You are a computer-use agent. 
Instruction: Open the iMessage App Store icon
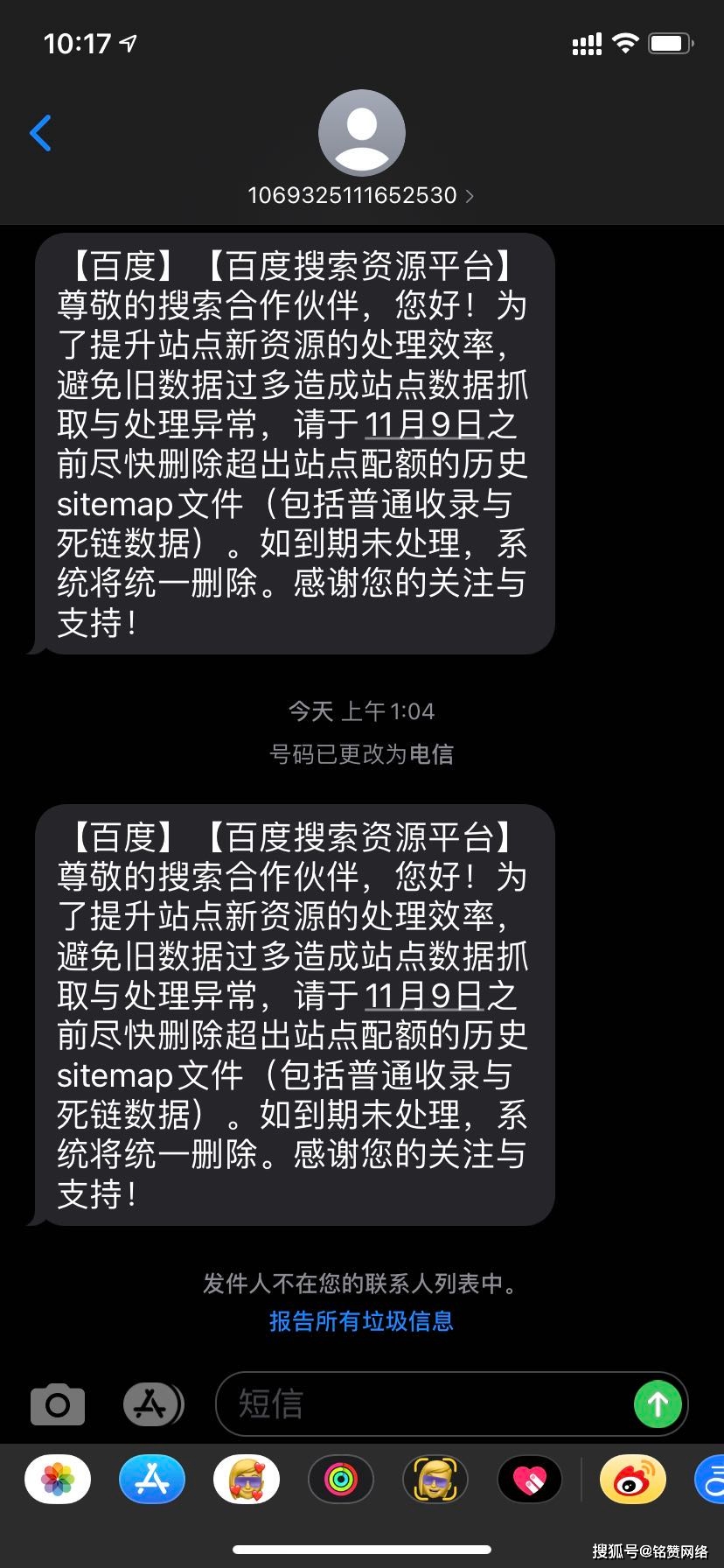(151, 1403)
